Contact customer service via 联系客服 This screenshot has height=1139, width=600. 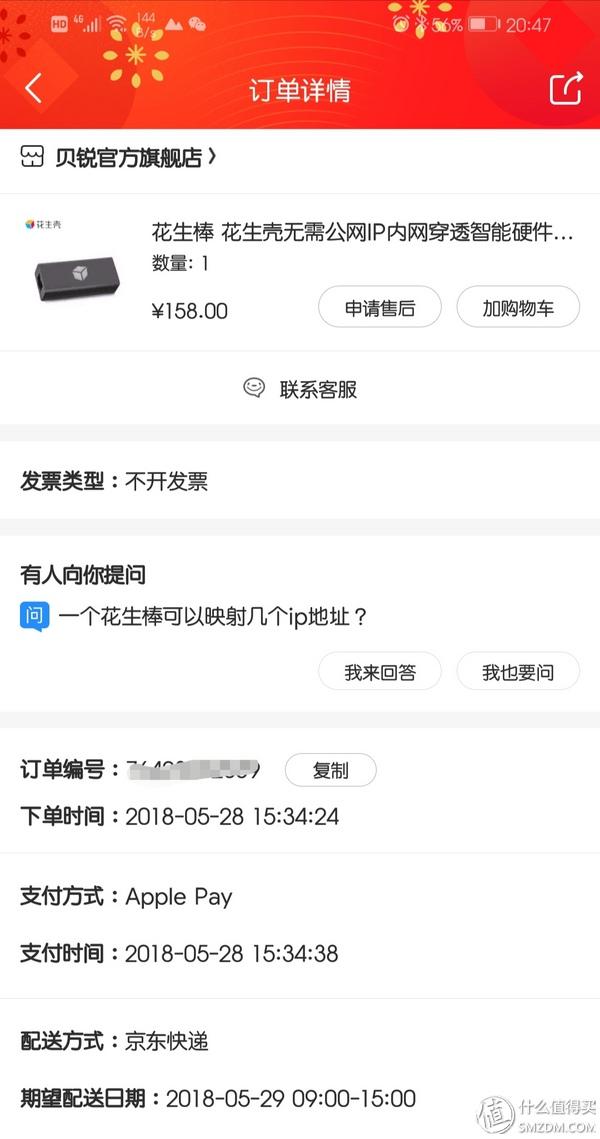[300, 389]
